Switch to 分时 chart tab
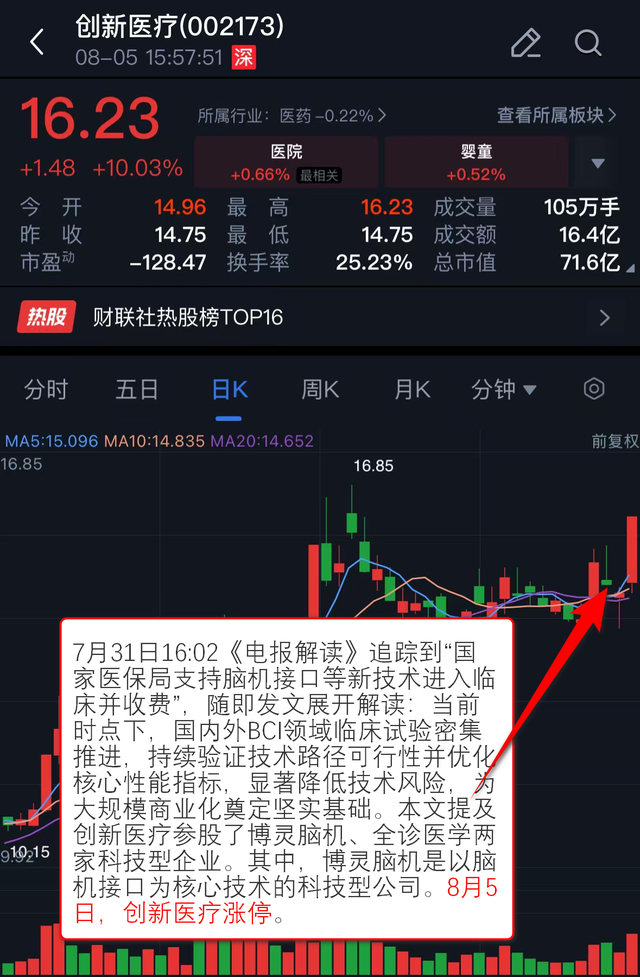 point(46,389)
